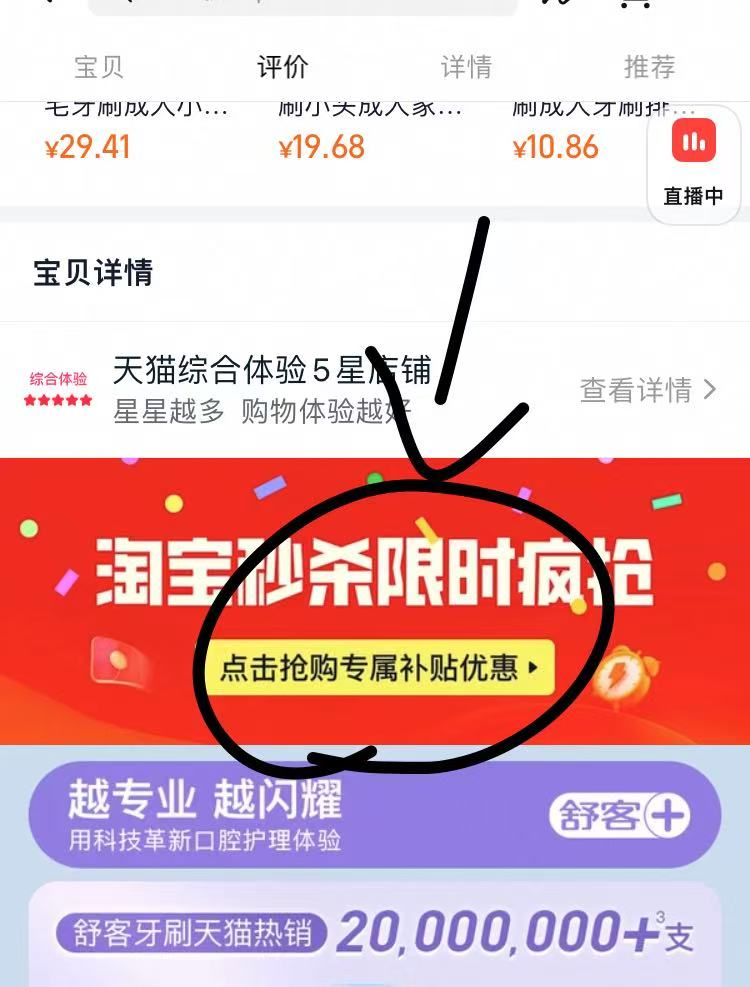Viewport: 750px width, 987px height.
Task: Go to the 详情 tab
Action: pyautogui.click(x=466, y=67)
